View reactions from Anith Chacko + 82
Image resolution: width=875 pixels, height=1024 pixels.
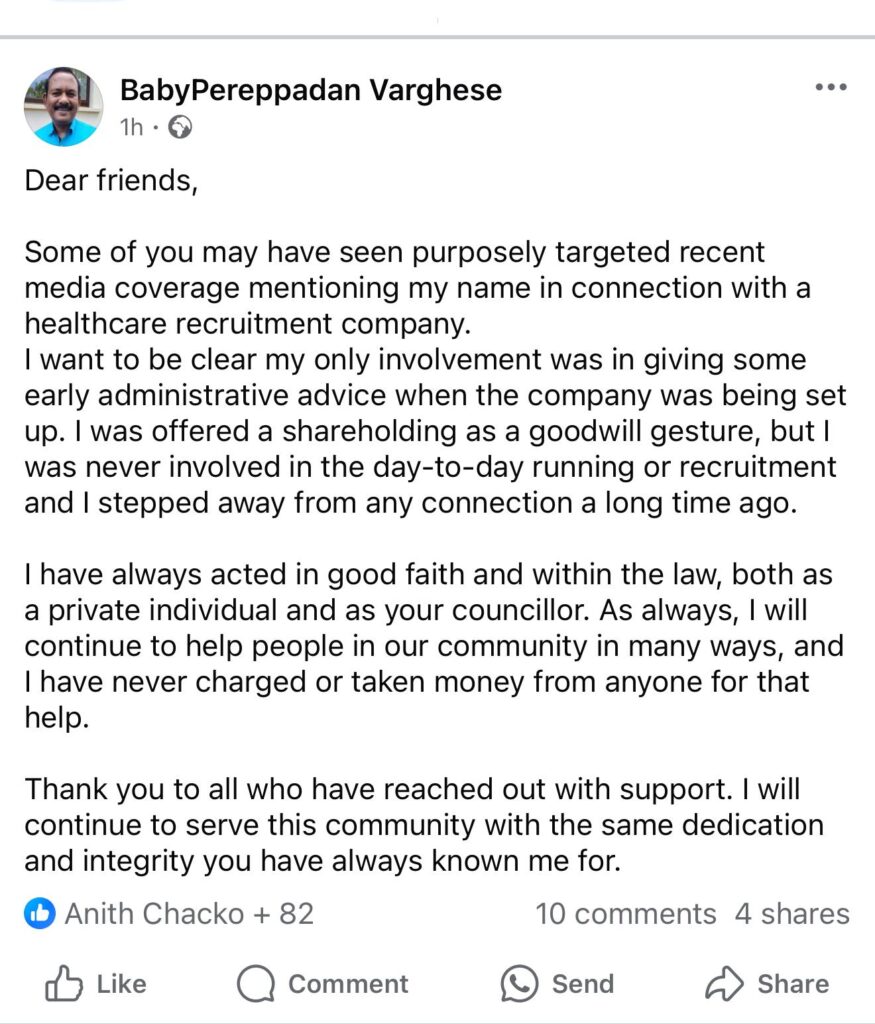point(170,913)
